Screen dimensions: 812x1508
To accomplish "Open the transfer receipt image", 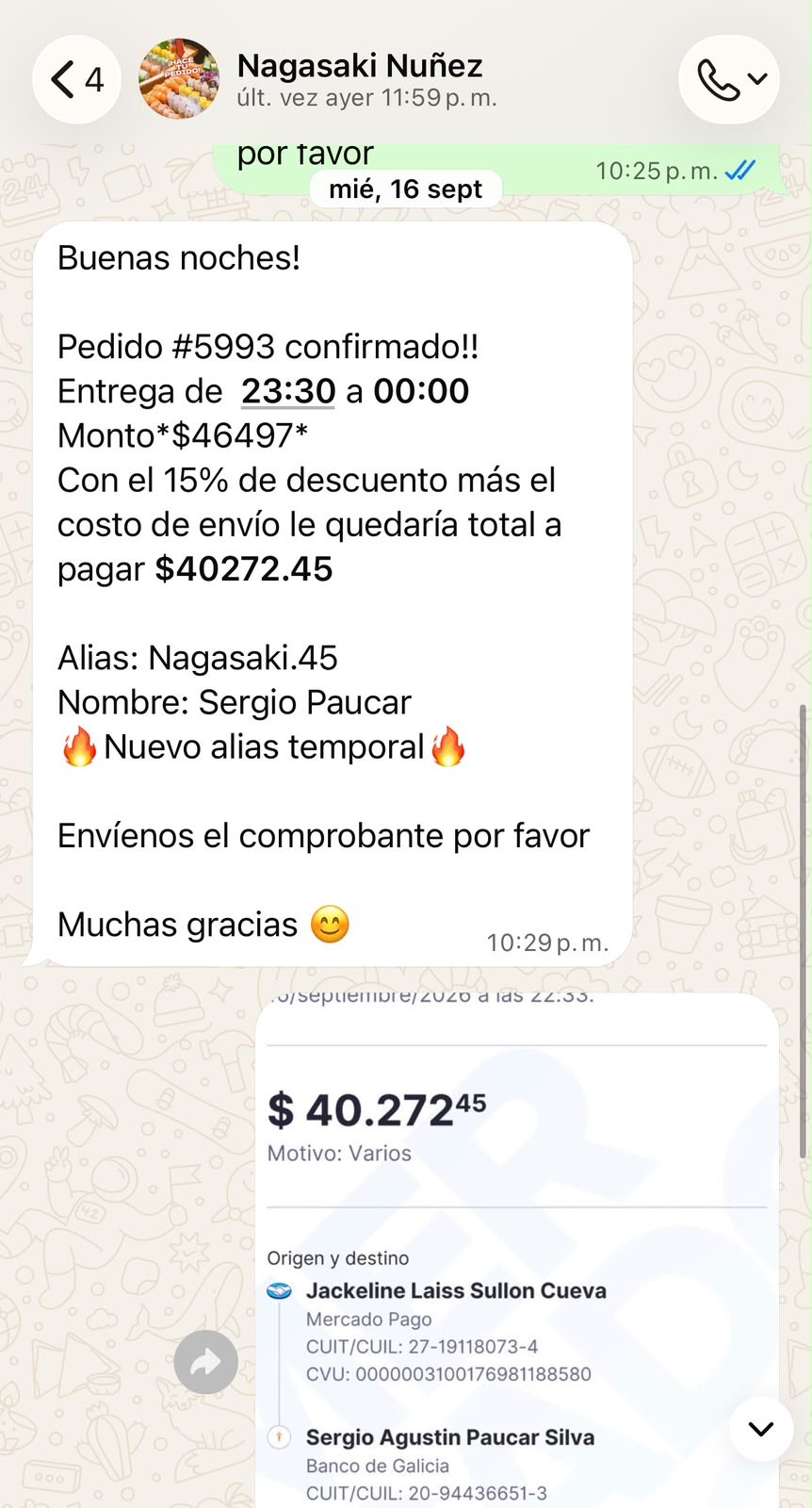I will pos(516,1251).
